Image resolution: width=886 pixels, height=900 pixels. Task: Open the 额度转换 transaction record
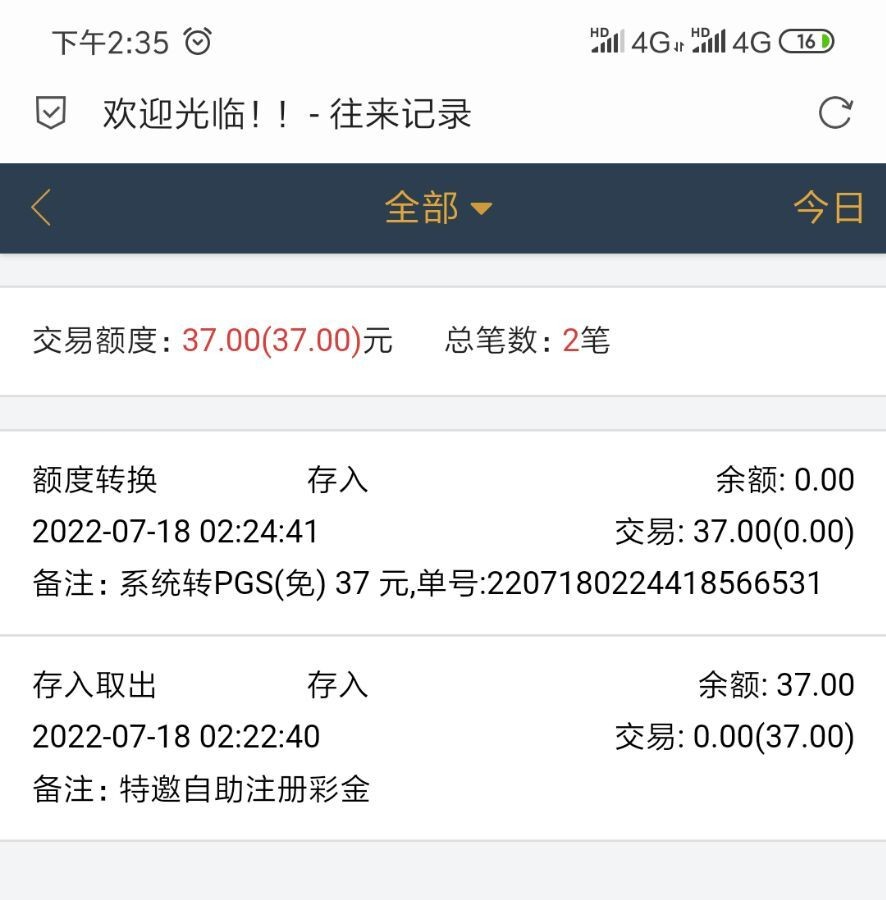443,532
